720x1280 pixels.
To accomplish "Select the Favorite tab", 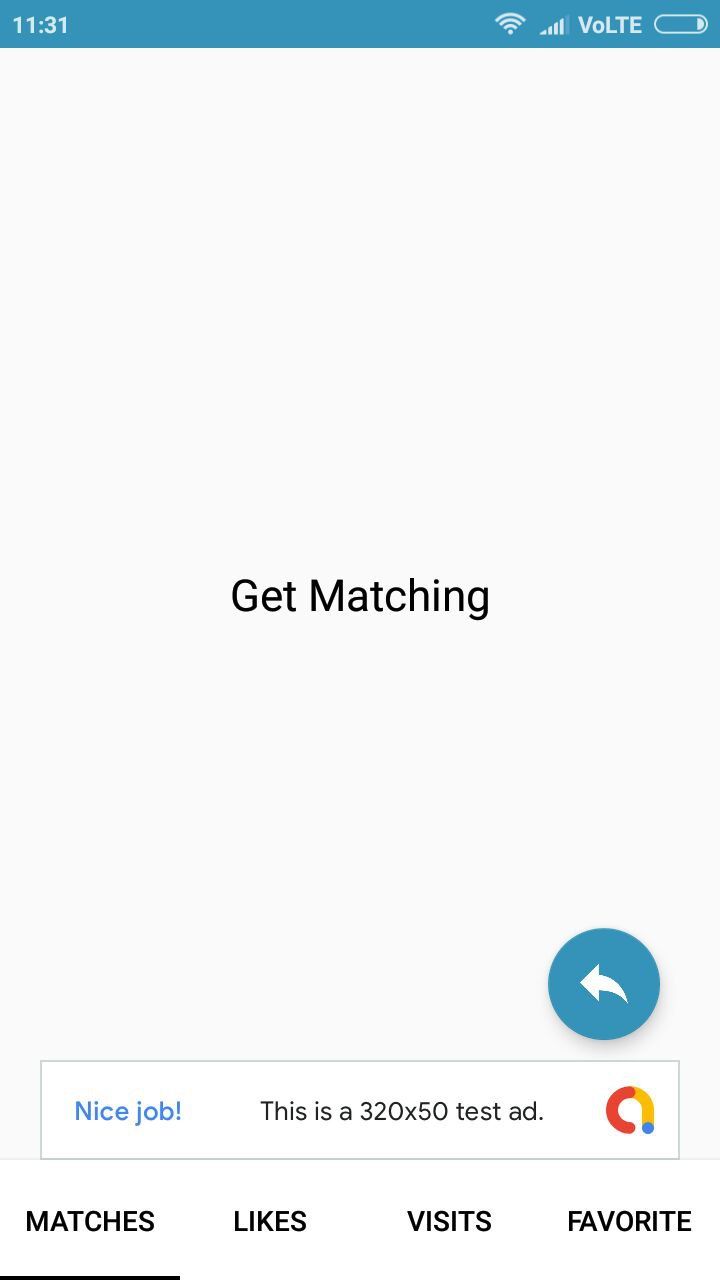I will pos(629,1221).
